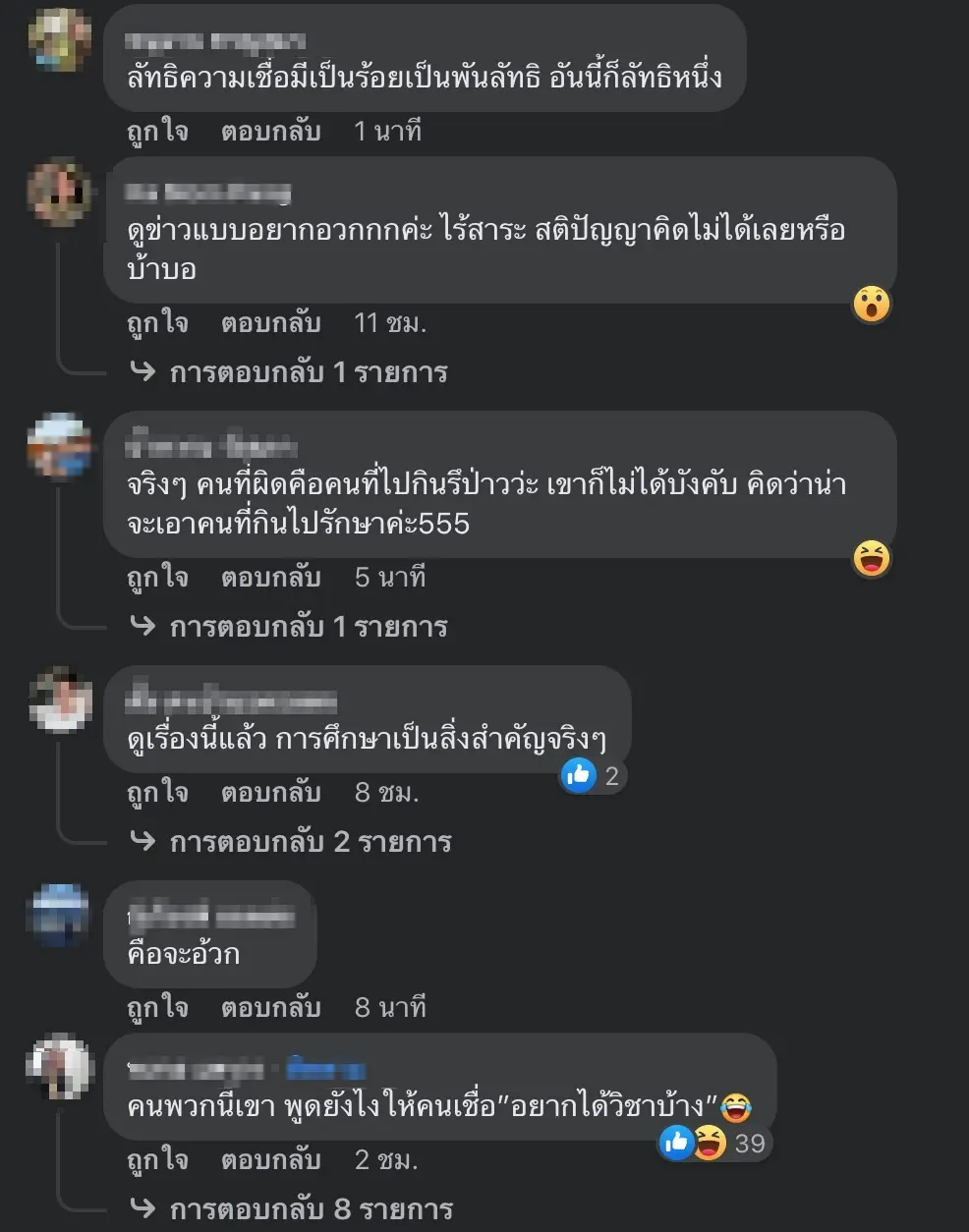Expand the 1 reply under the 5 นาที comment

point(308,627)
